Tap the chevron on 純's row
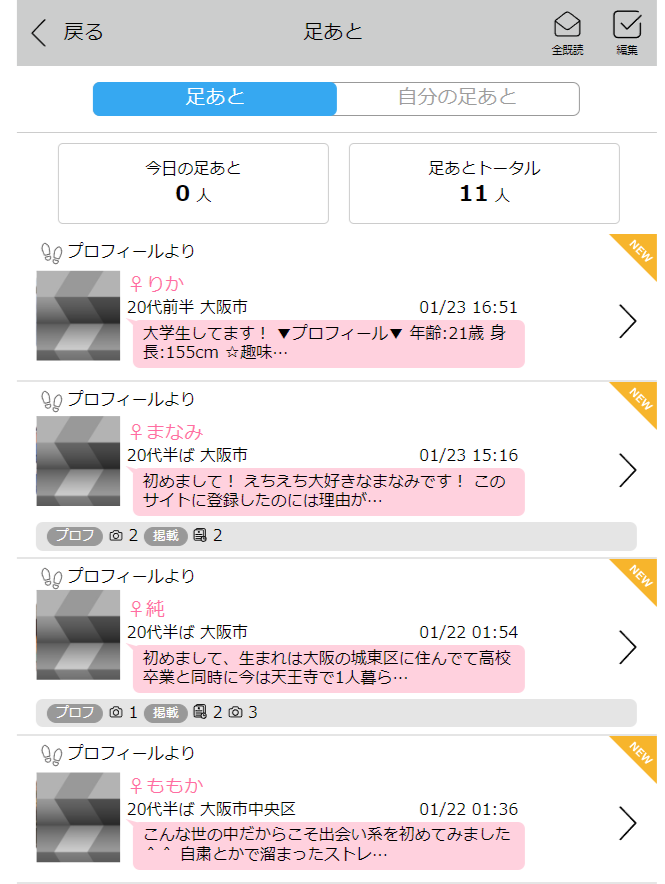This screenshot has width=665, height=884. pos(628,647)
